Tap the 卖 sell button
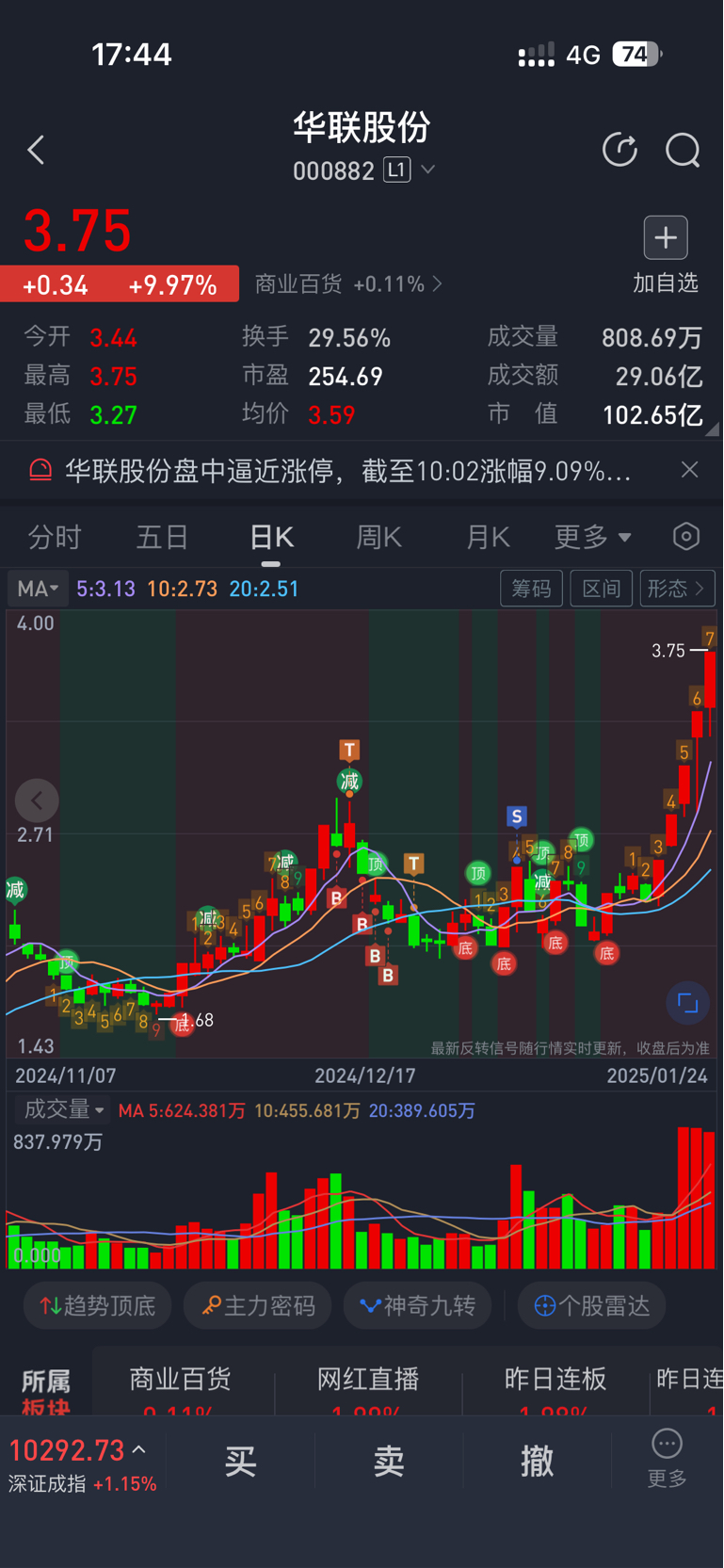Image resolution: width=724 pixels, height=1568 pixels. tap(389, 1462)
